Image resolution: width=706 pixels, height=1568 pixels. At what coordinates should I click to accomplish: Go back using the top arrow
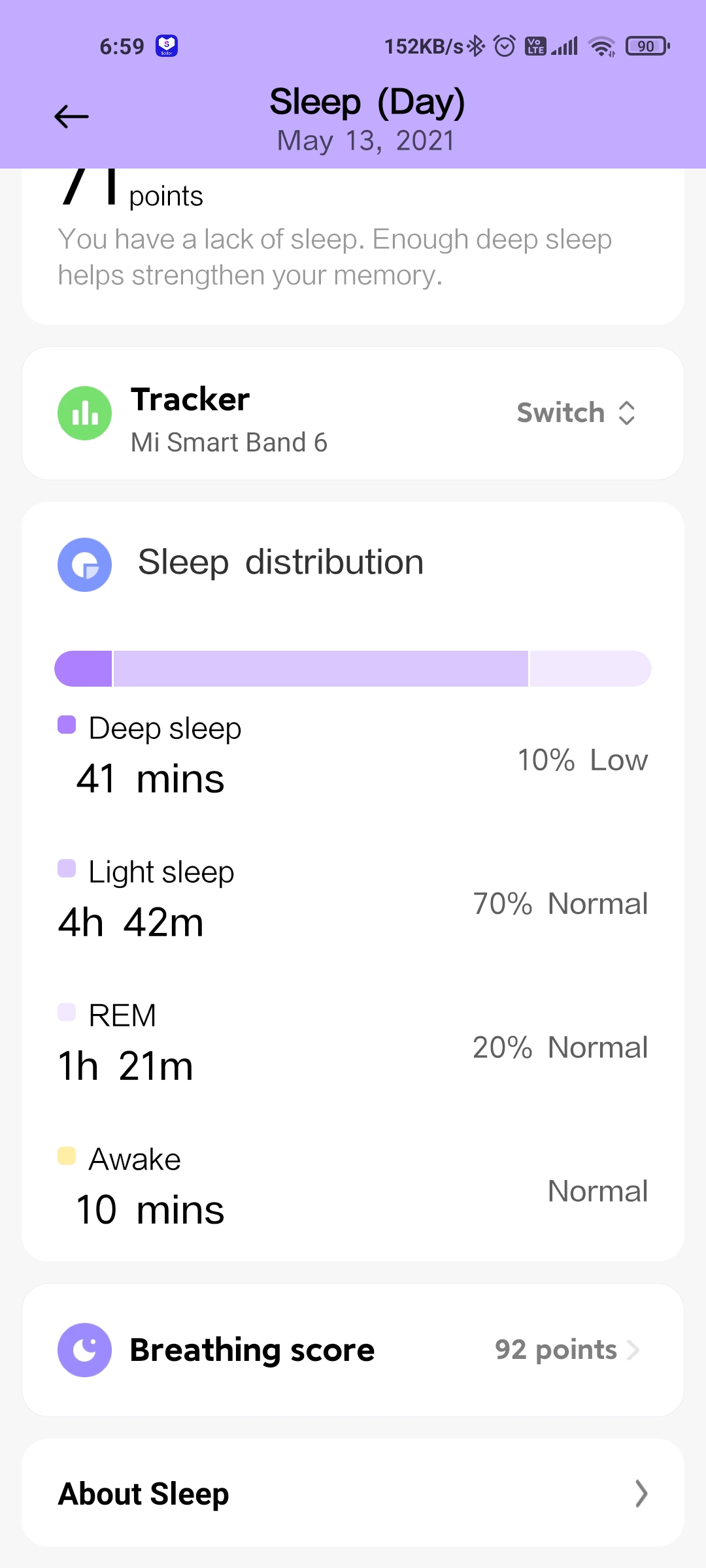click(71, 117)
